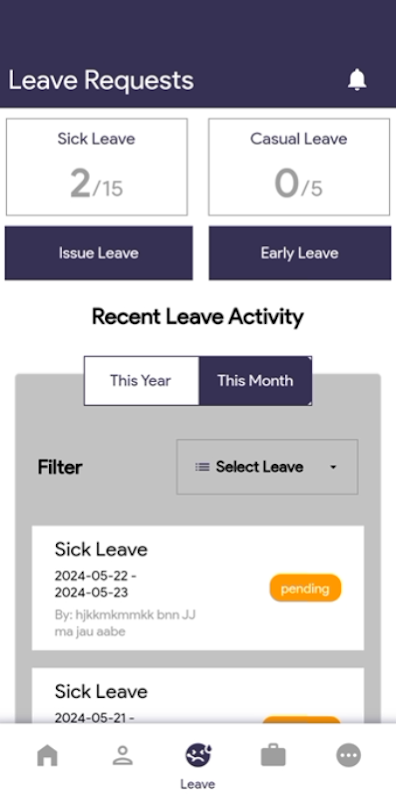Open the Sick Leave request dated 2024-05-22
This screenshot has width=396, height=800.
198,588
